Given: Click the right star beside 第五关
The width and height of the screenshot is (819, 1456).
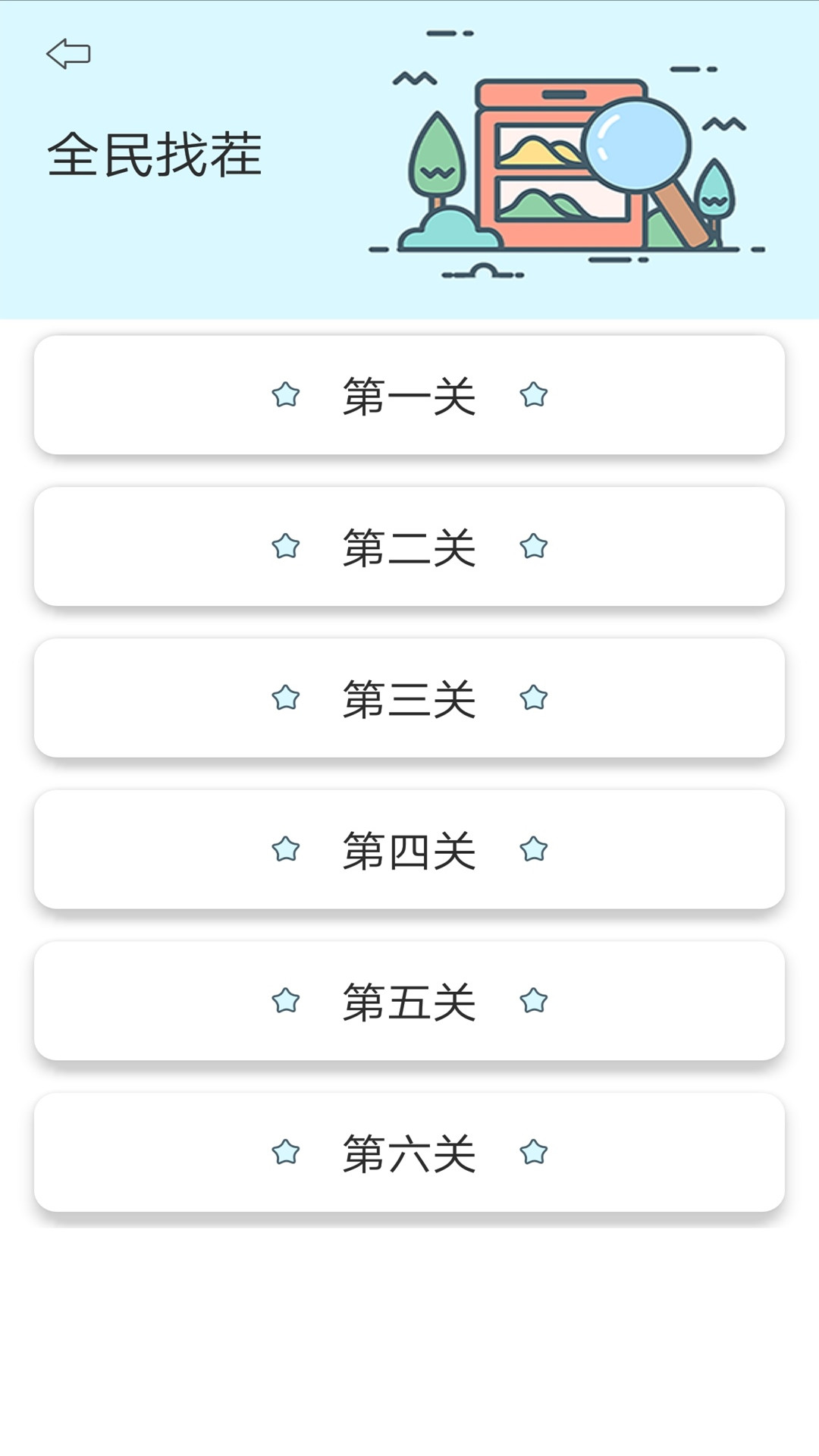Looking at the screenshot, I should pos(533,1002).
